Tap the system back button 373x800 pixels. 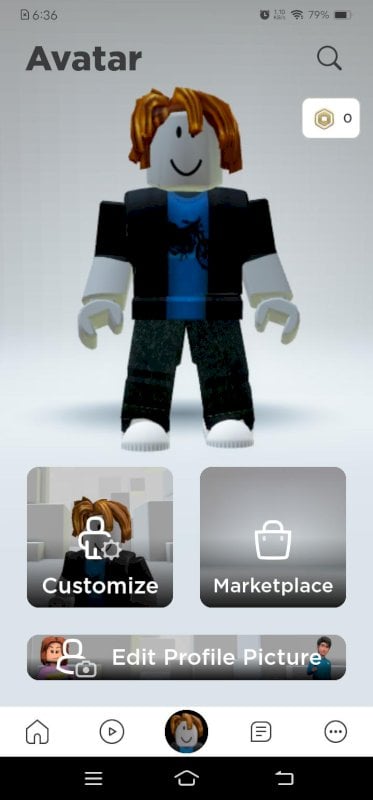(x=284, y=778)
